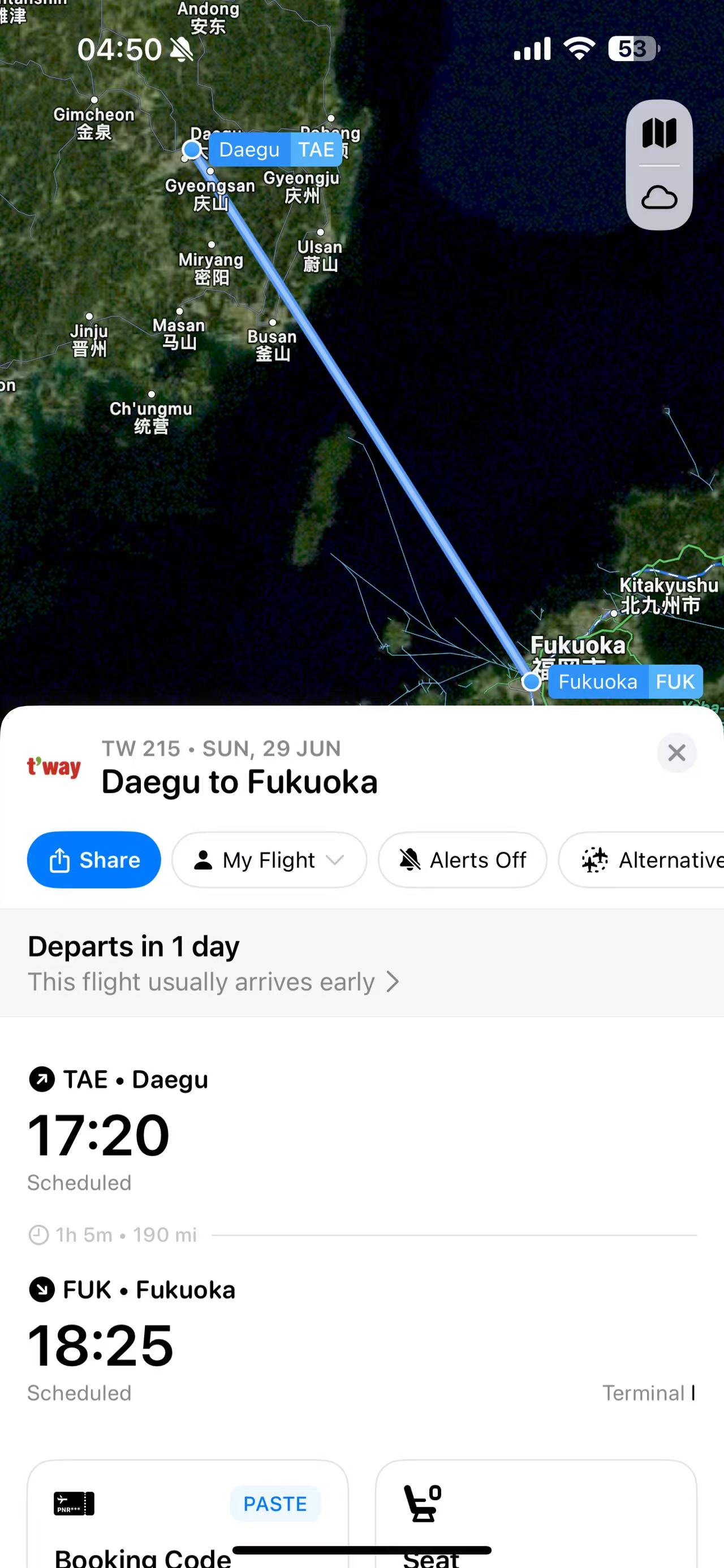Switch the map style with the map icon
This screenshot has height=1568, width=724.
(x=659, y=133)
